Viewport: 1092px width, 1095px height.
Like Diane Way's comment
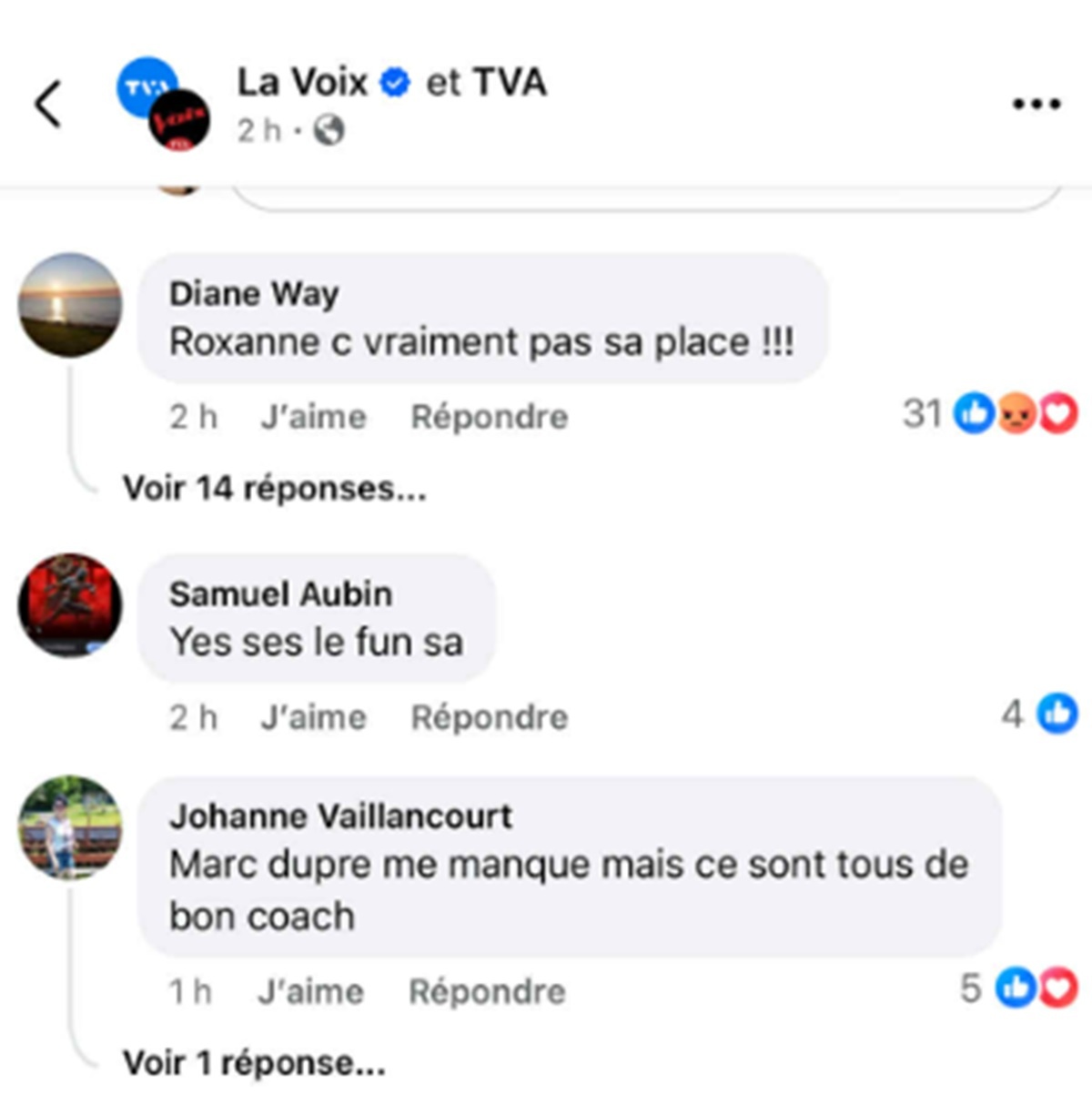click(313, 417)
